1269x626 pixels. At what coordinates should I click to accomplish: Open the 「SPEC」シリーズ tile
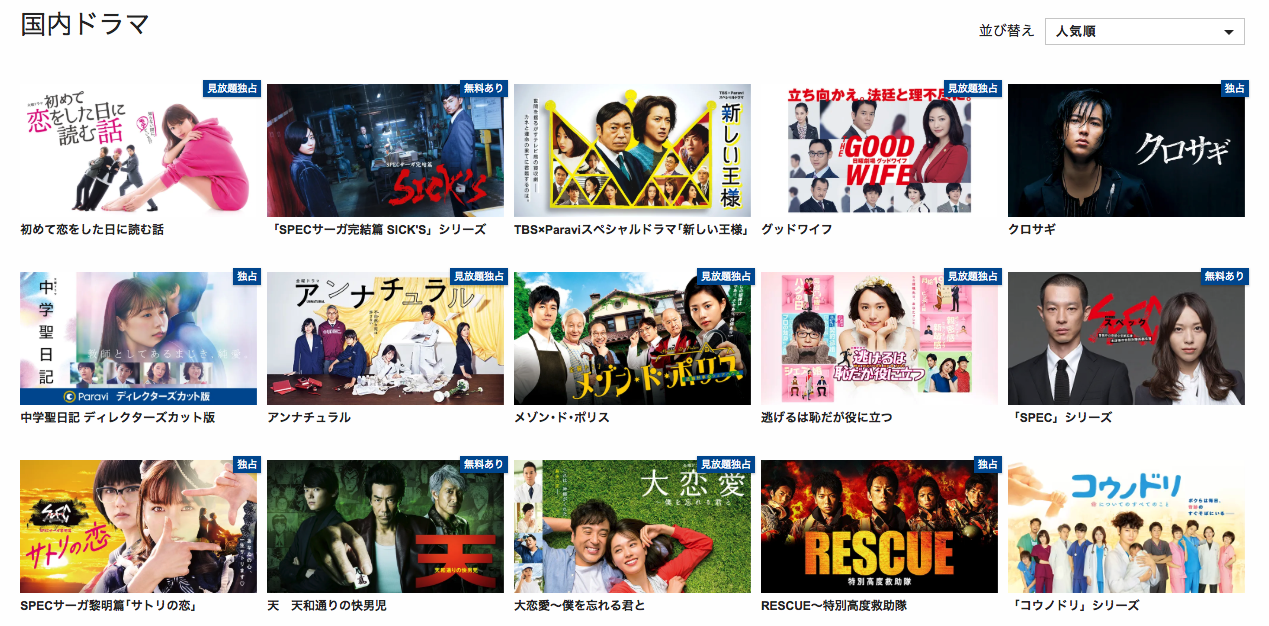[x=1126, y=338]
